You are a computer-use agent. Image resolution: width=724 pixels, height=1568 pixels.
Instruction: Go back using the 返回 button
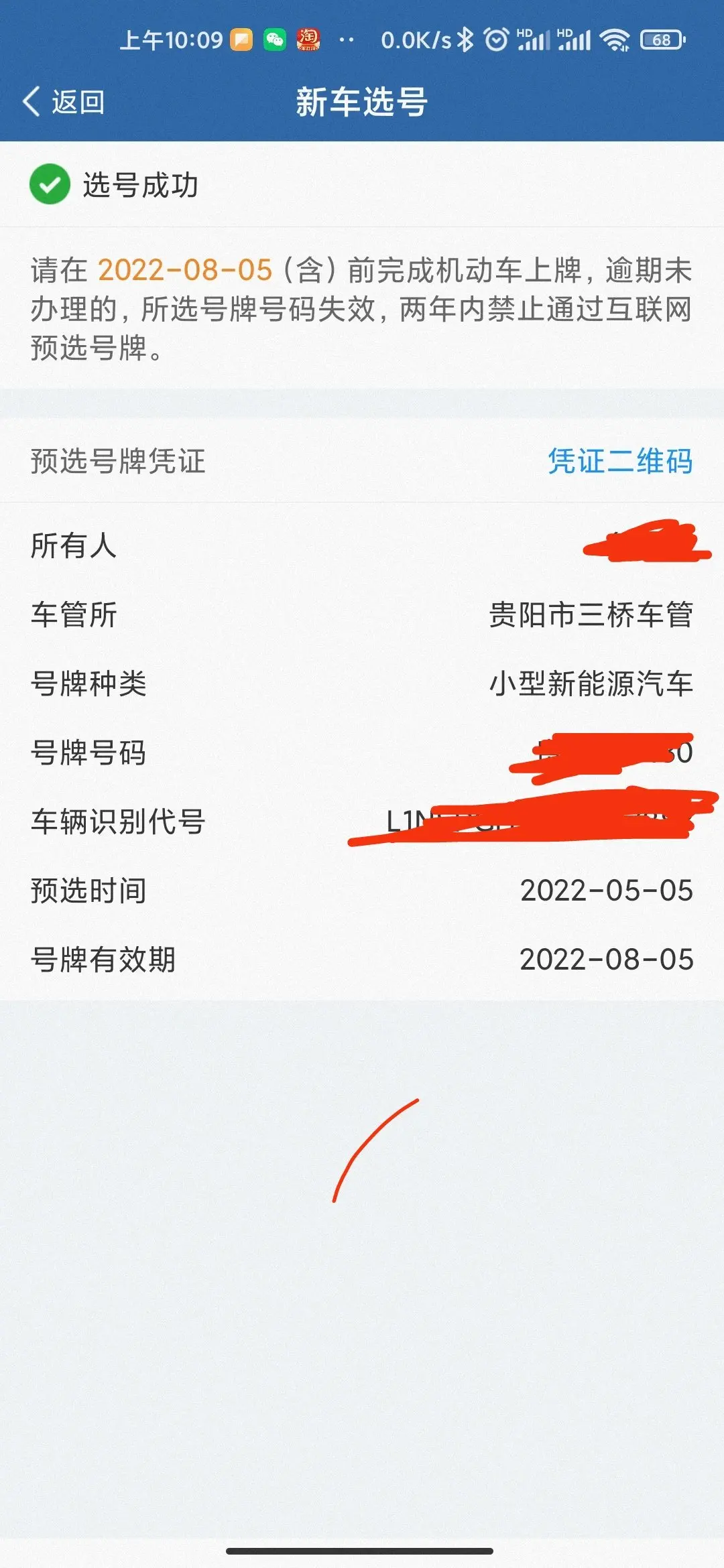(x=64, y=102)
